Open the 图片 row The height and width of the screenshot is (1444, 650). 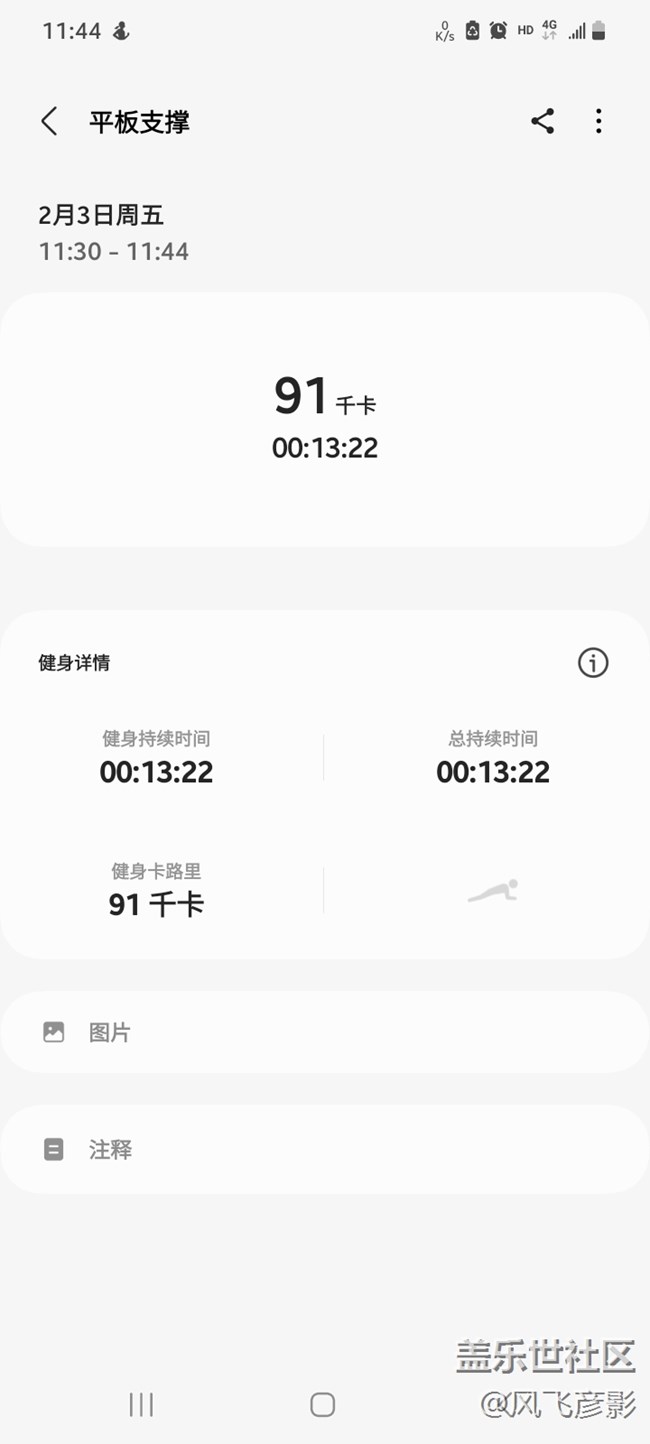point(325,1032)
